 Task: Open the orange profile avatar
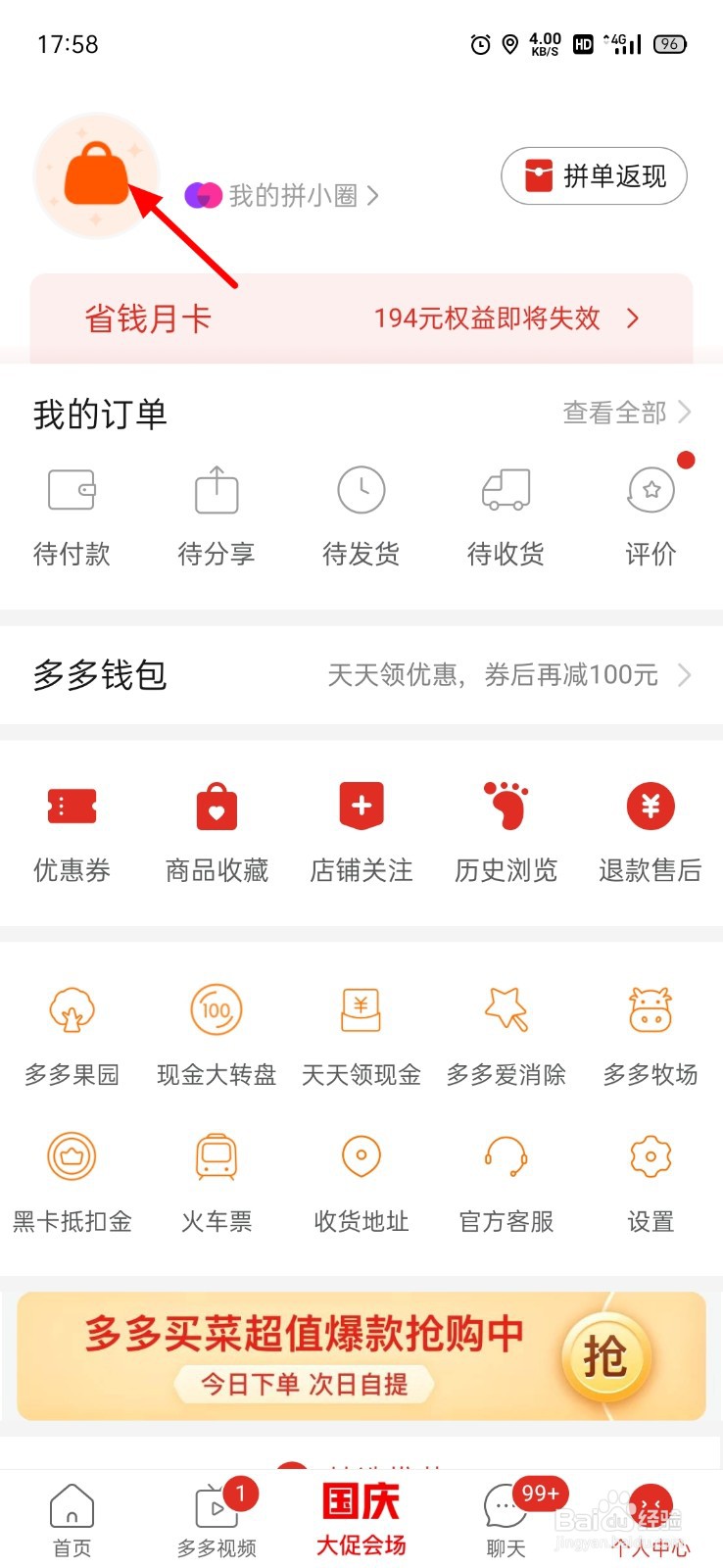pos(96,175)
